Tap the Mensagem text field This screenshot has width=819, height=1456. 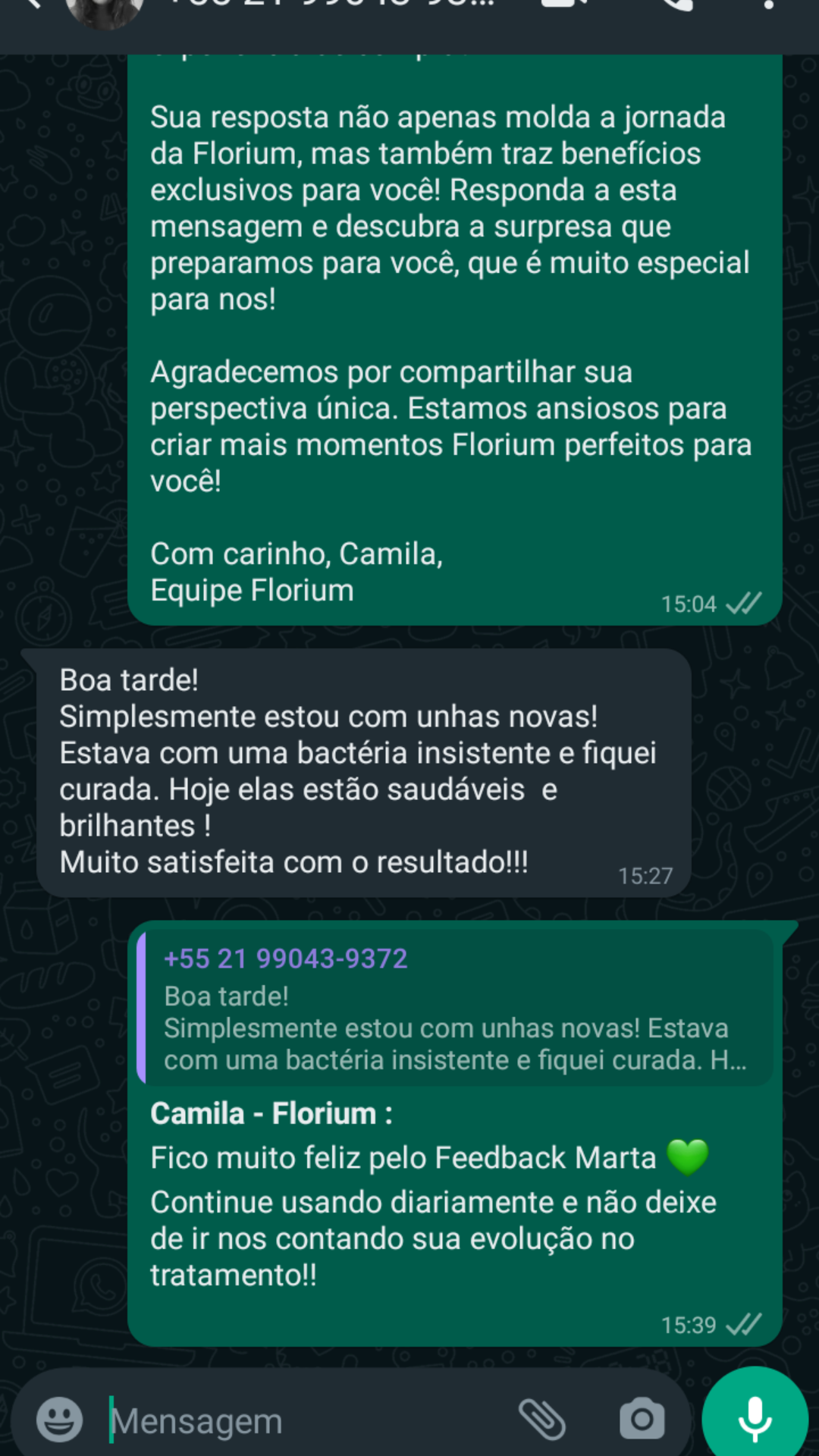(303, 1421)
